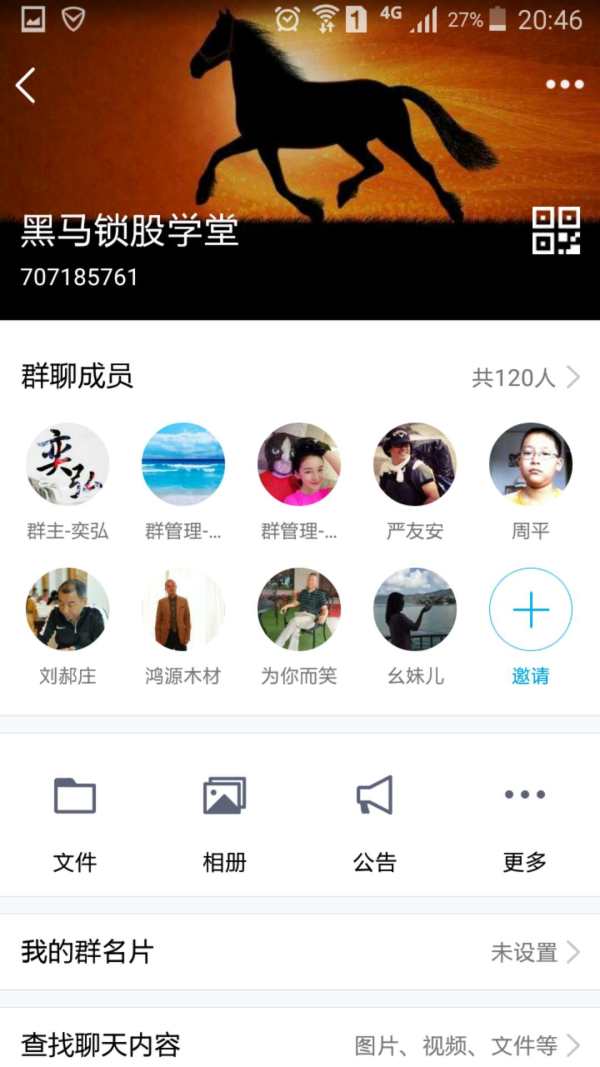Open member 为你而笑's profile
This screenshot has width=600, height=1067.
click(299, 610)
